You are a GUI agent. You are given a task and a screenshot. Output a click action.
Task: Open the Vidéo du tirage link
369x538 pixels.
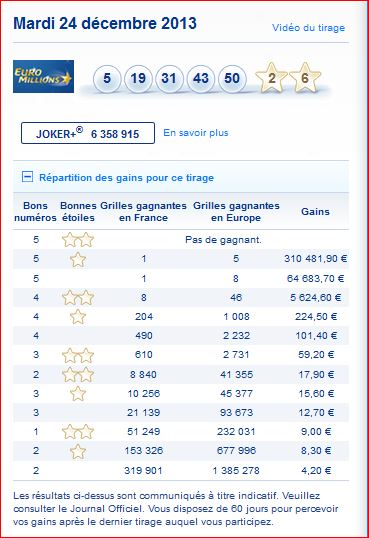[x=308, y=28]
